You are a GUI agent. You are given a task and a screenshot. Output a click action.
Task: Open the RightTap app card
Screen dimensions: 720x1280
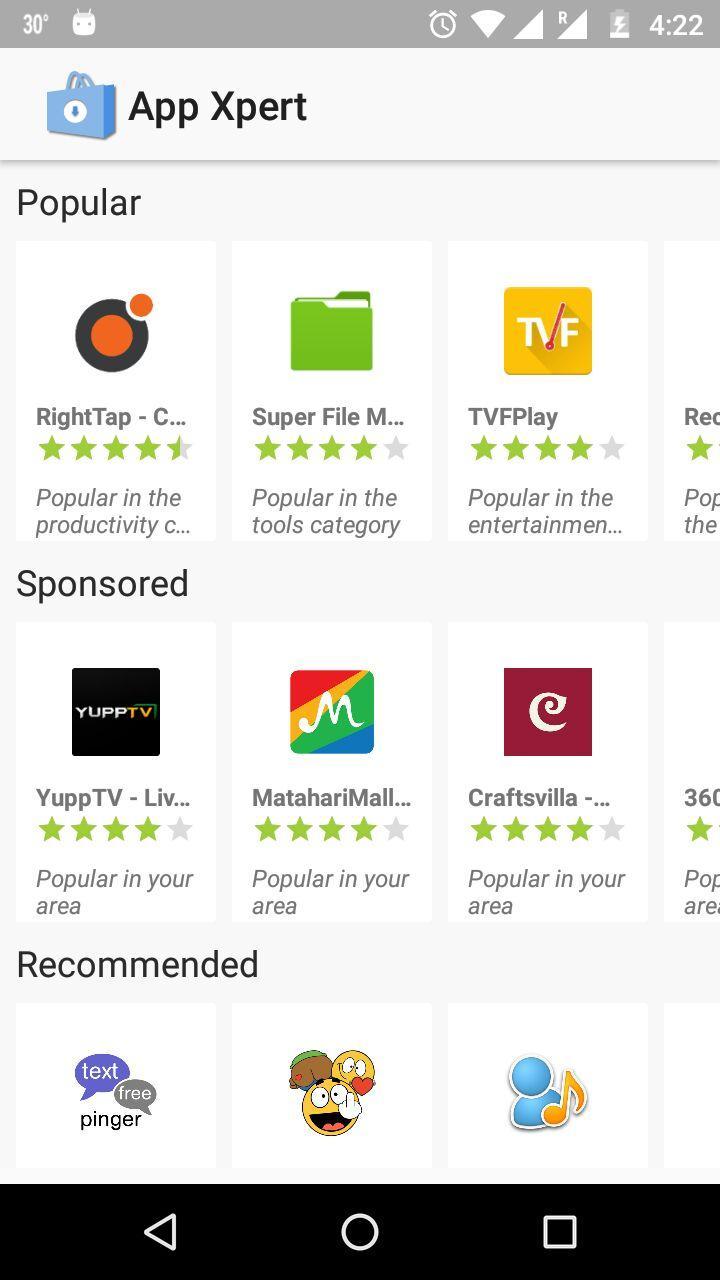115,390
